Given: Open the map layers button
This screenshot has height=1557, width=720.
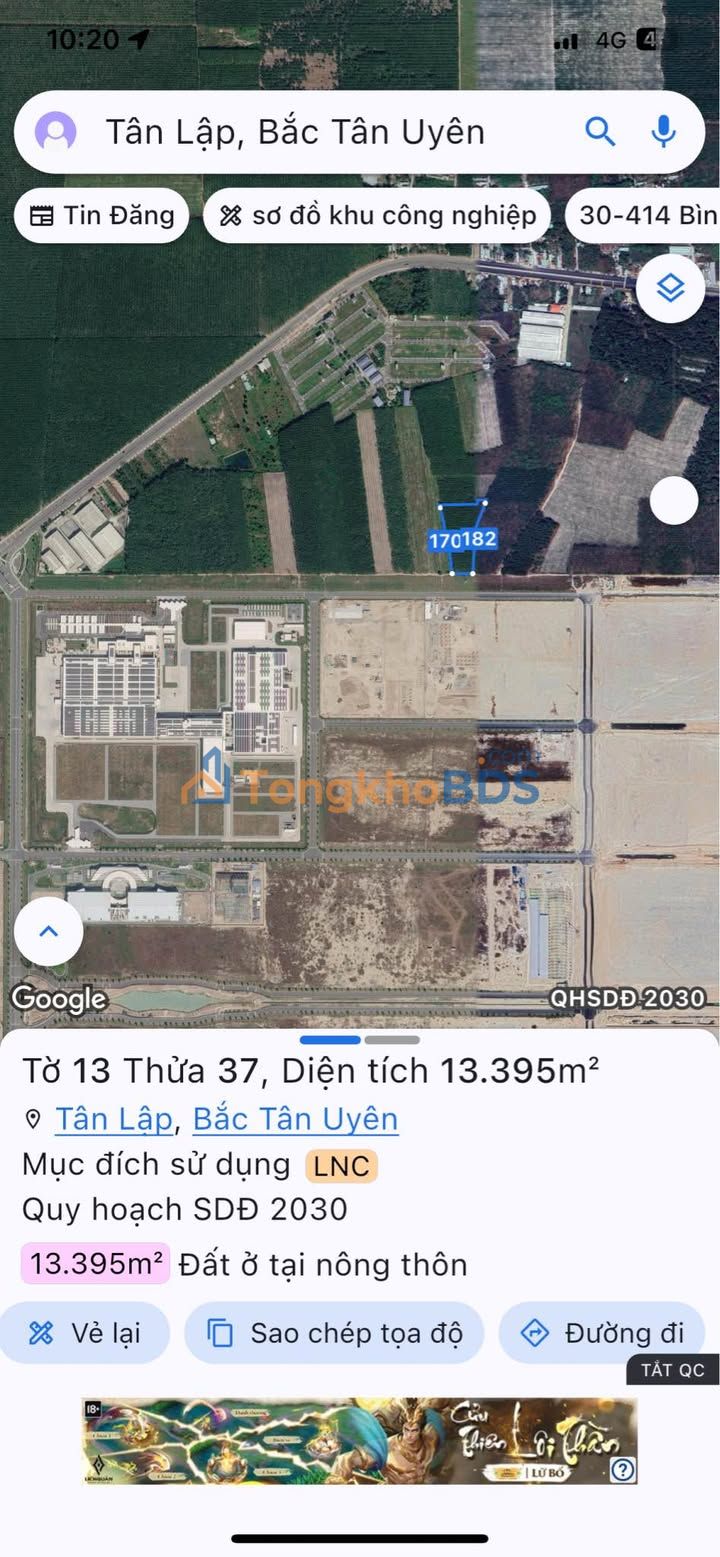Looking at the screenshot, I should coord(670,289).
